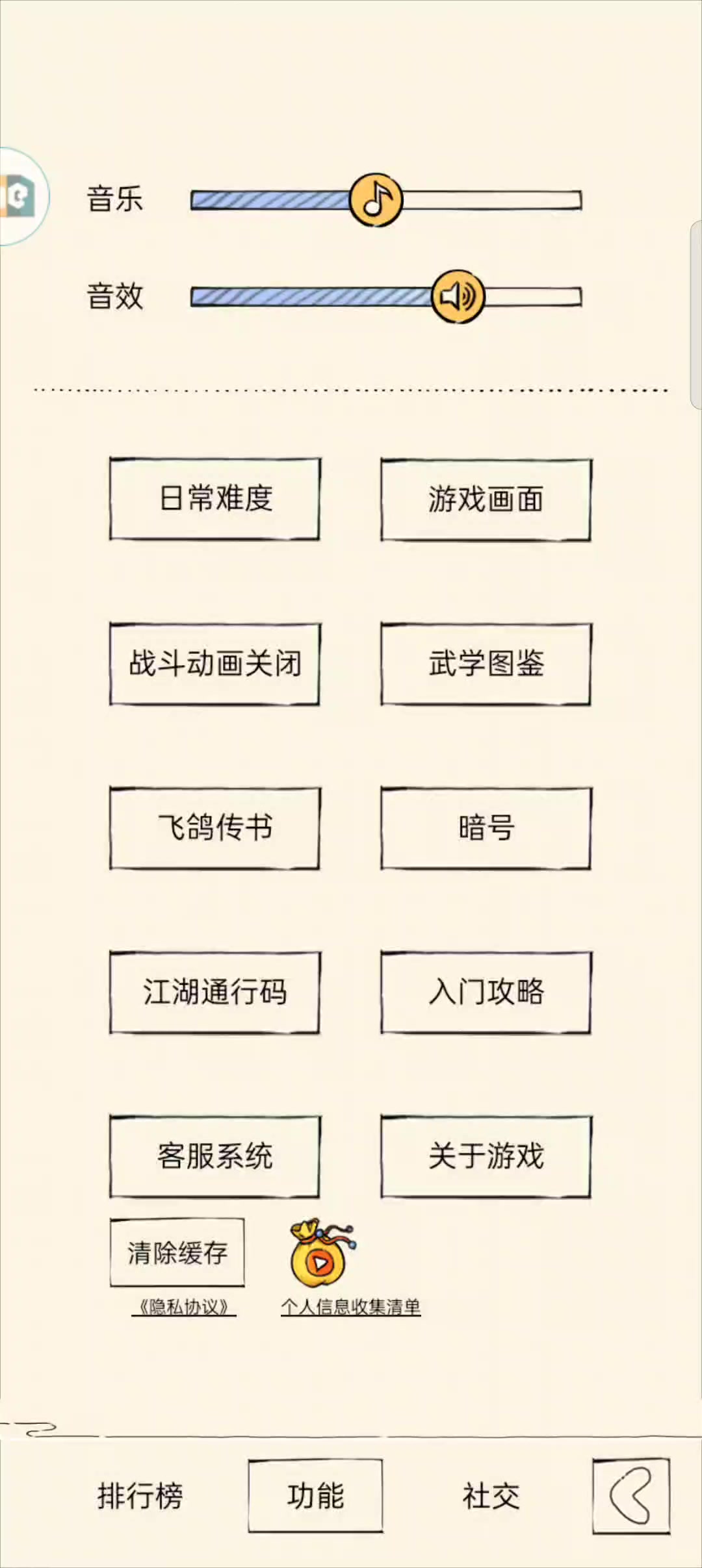The width and height of the screenshot is (702, 1568).
Task: Tap 清除缓存 to clear cache
Action: (x=177, y=1252)
